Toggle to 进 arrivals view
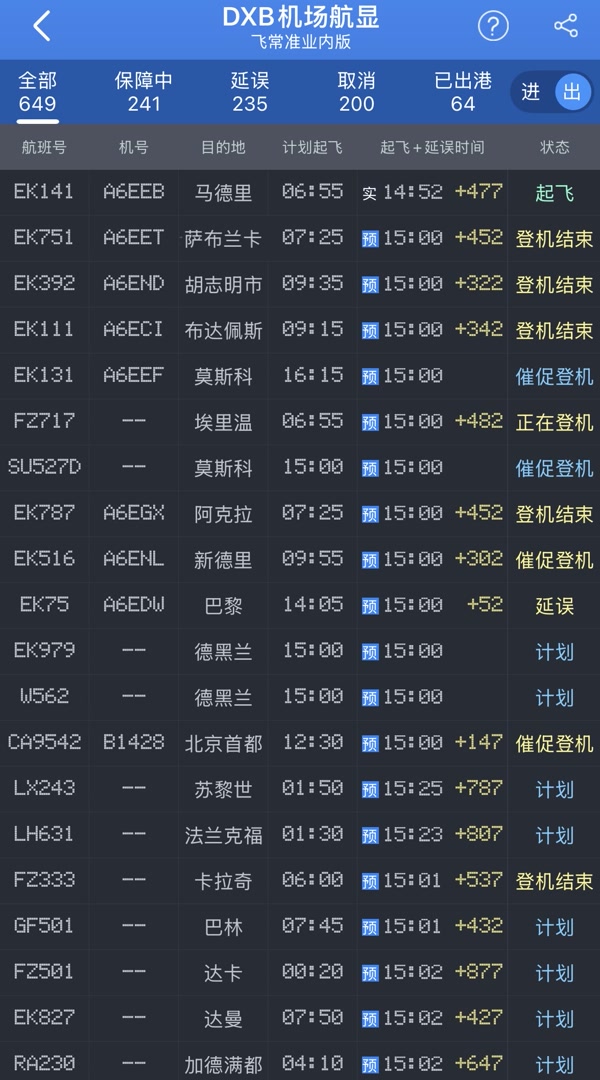 pyautogui.click(x=531, y=92)
